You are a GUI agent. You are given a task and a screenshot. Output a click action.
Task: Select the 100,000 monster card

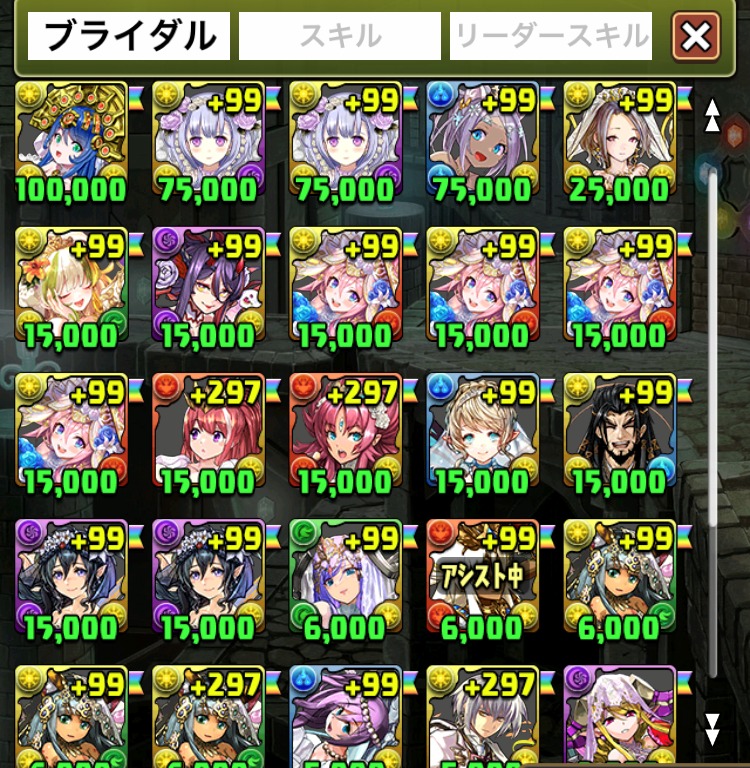pos(72,140)
